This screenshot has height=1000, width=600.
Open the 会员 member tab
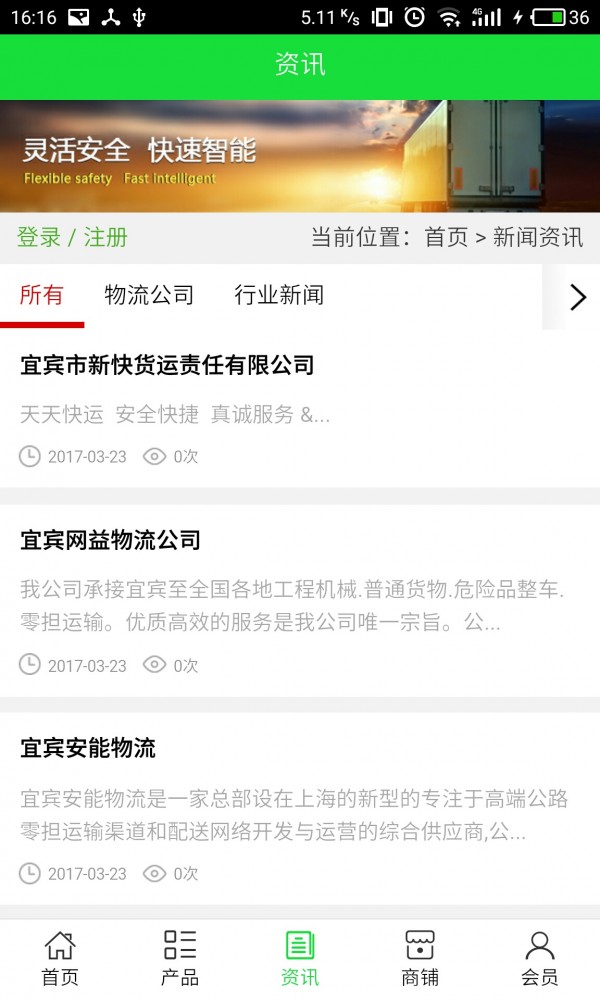(540, 958)
